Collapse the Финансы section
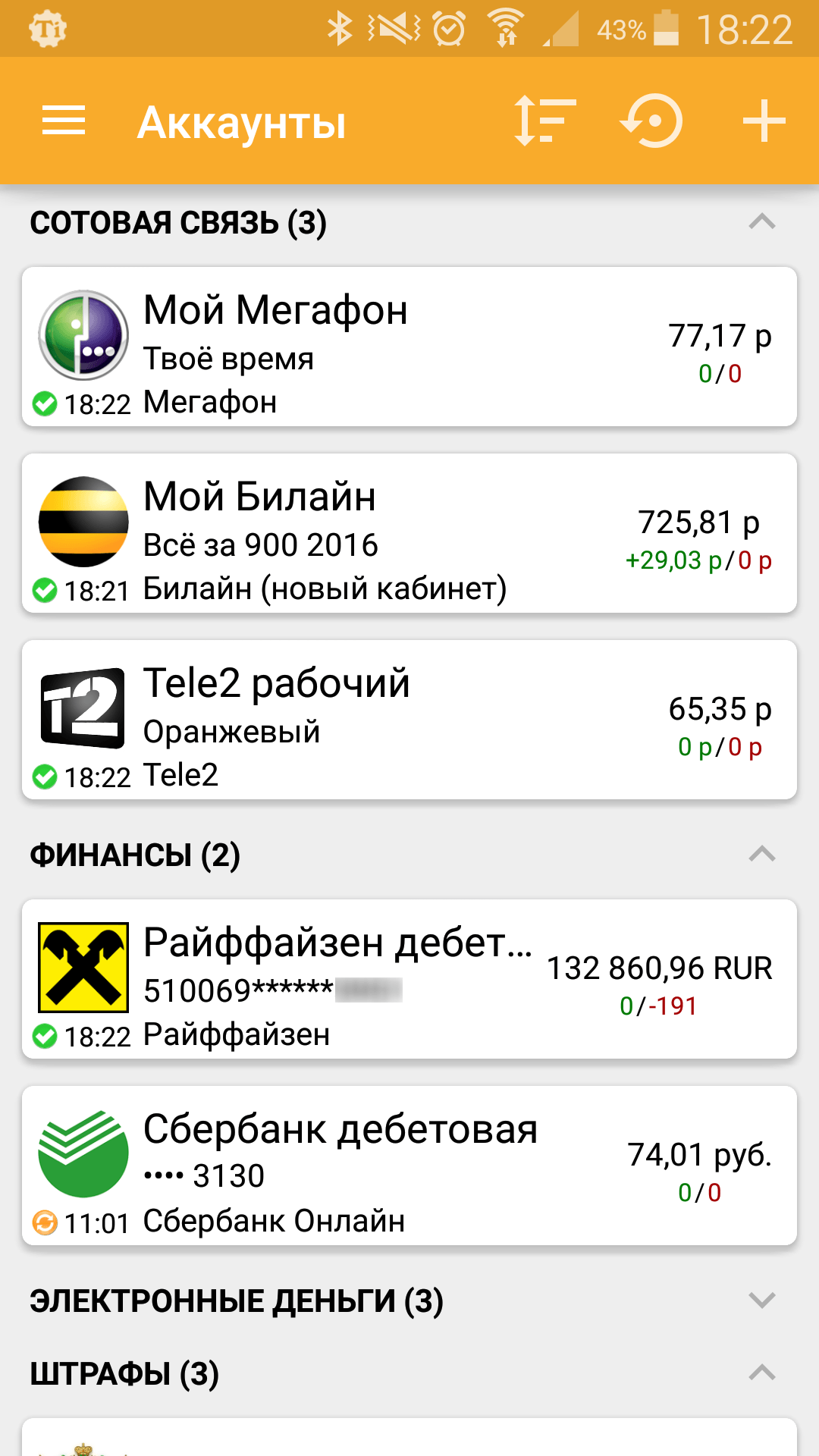819x1456 pixels. point(761,855)
